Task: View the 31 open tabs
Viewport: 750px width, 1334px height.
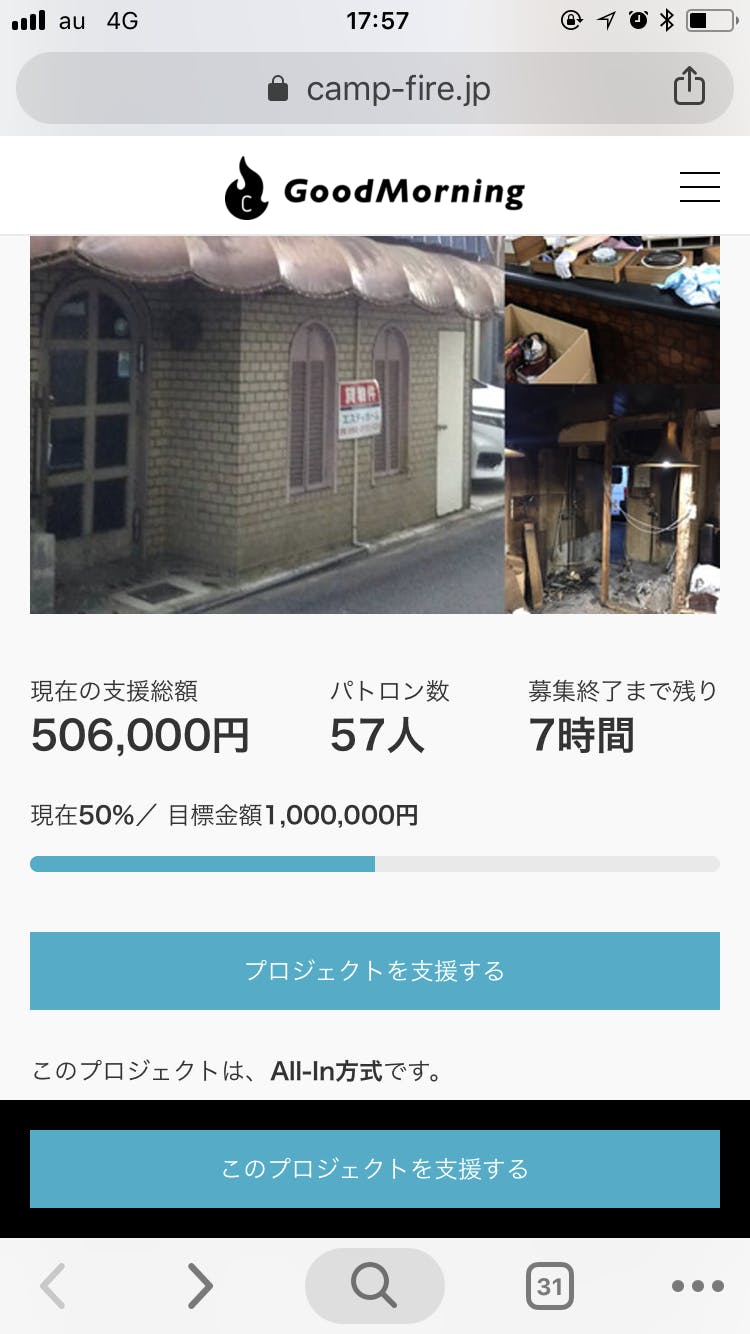Action: [x=549, y=1286]
